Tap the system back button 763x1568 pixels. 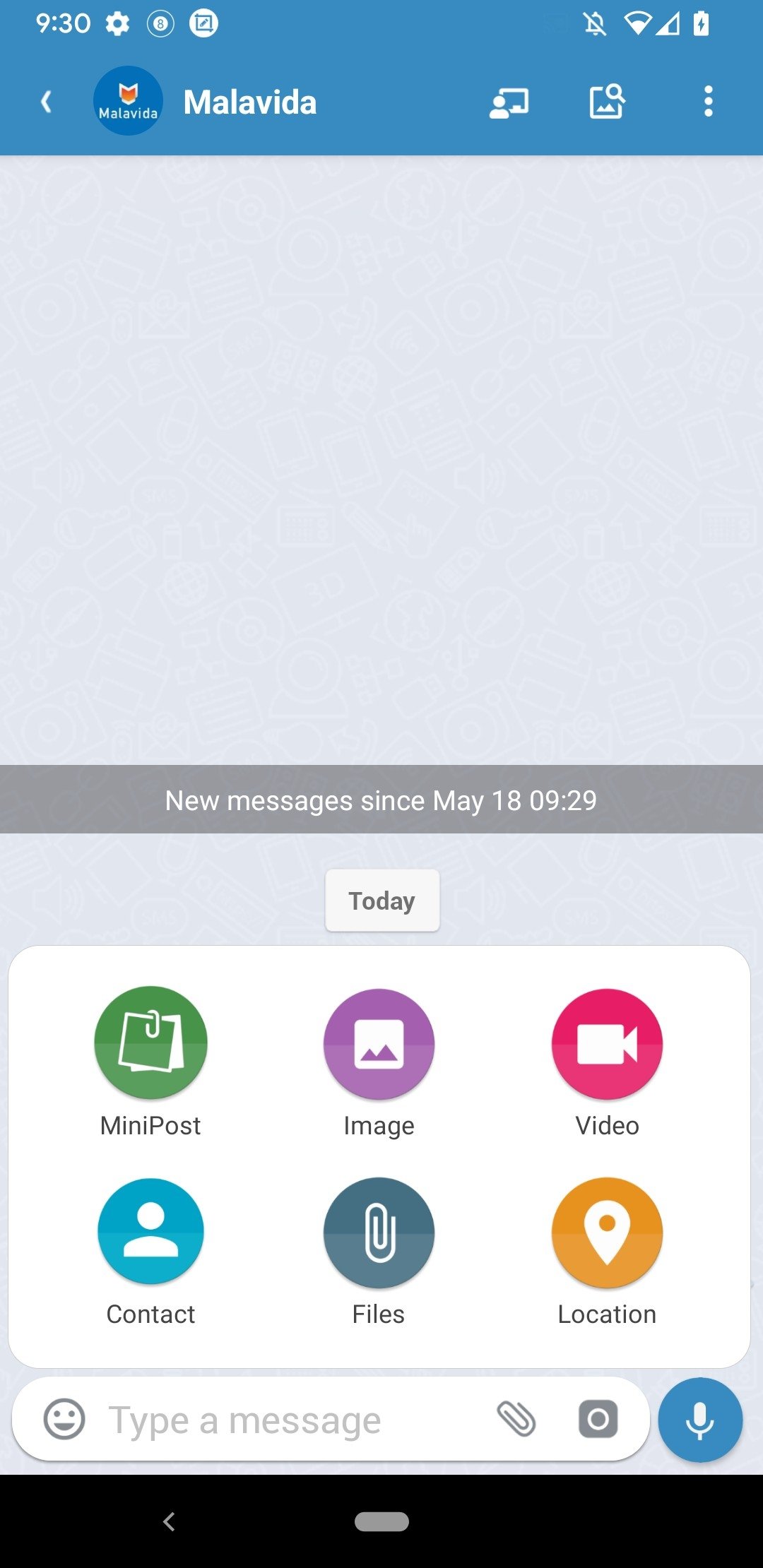pos(169,1521)
